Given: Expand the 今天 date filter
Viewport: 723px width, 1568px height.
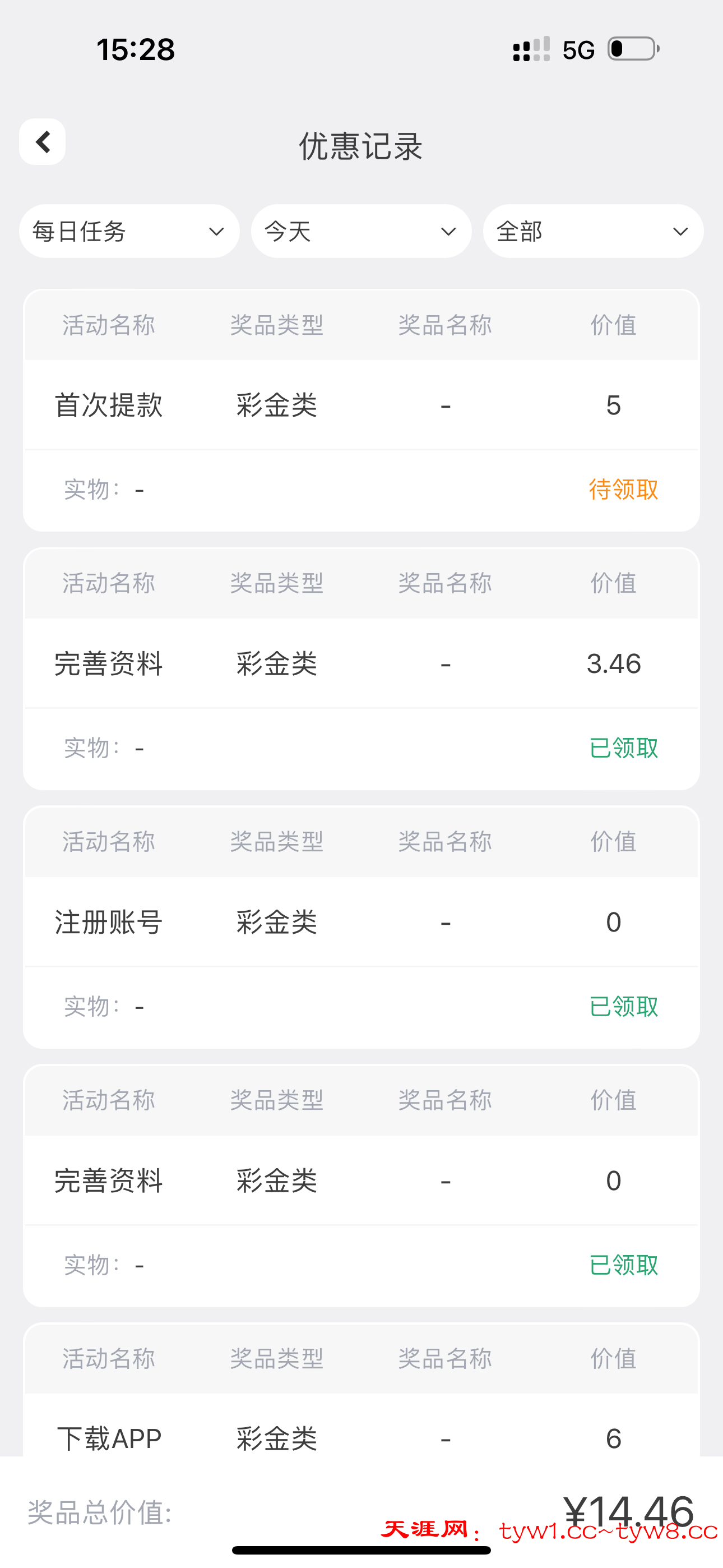Looking at the screenshot, I should click(x=361, y=231).
